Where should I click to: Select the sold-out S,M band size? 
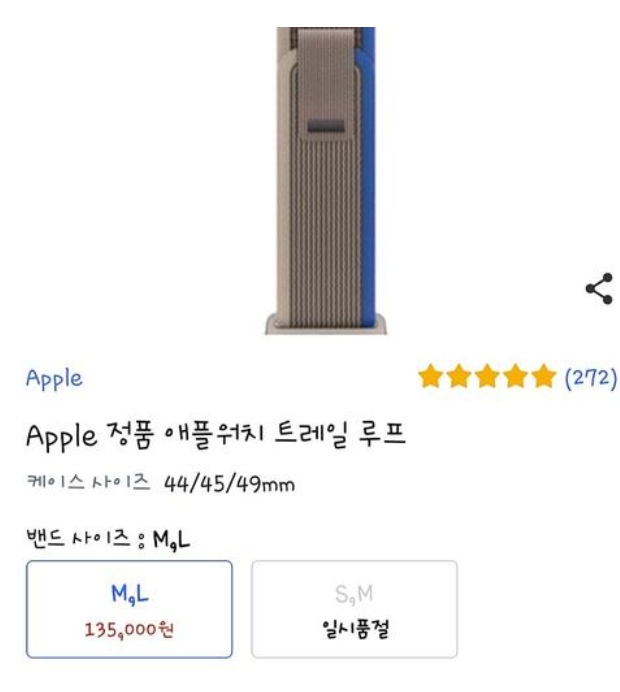click(x=354, y=608)
